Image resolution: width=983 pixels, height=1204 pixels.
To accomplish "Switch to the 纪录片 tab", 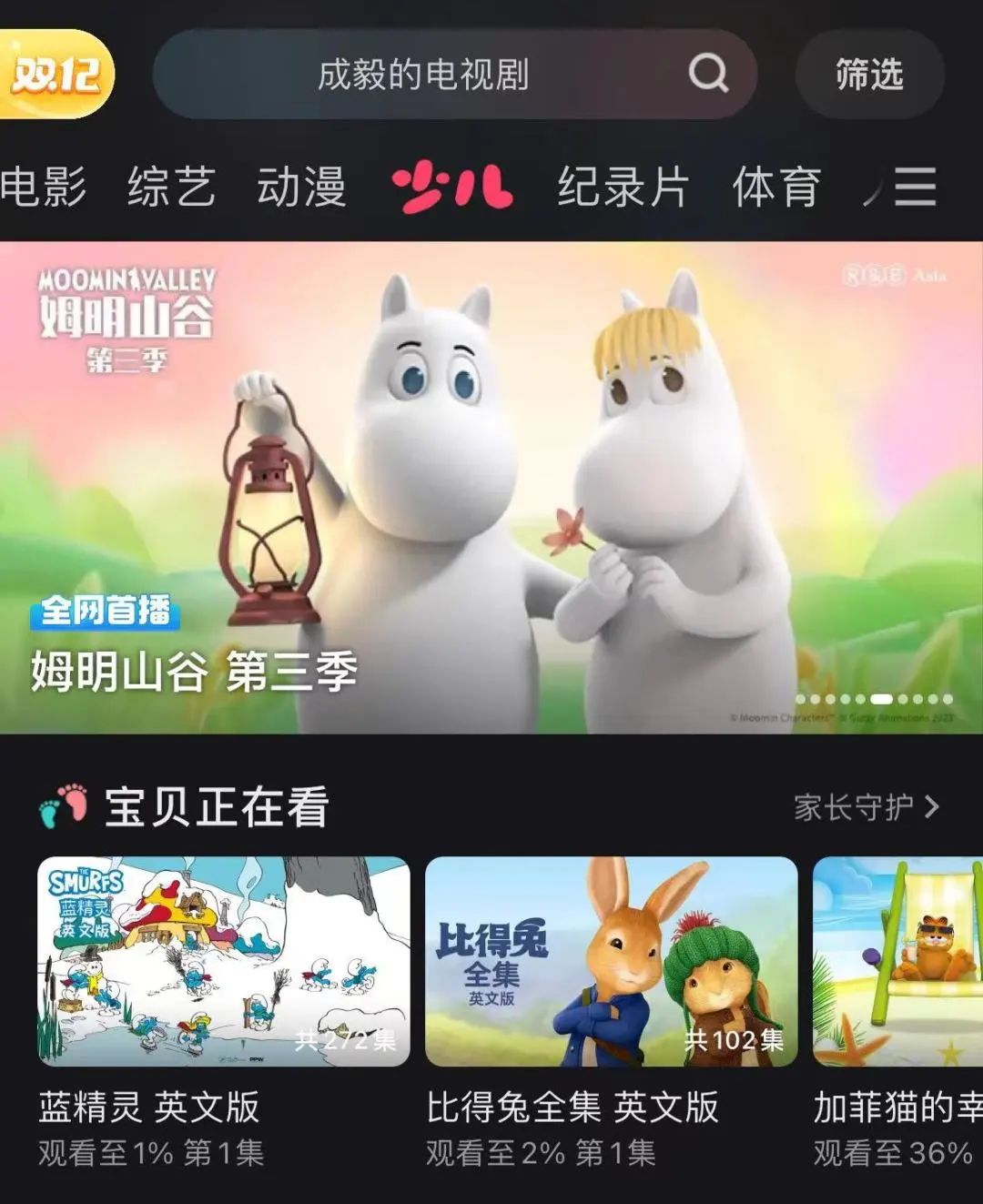I will pos(623,187).
